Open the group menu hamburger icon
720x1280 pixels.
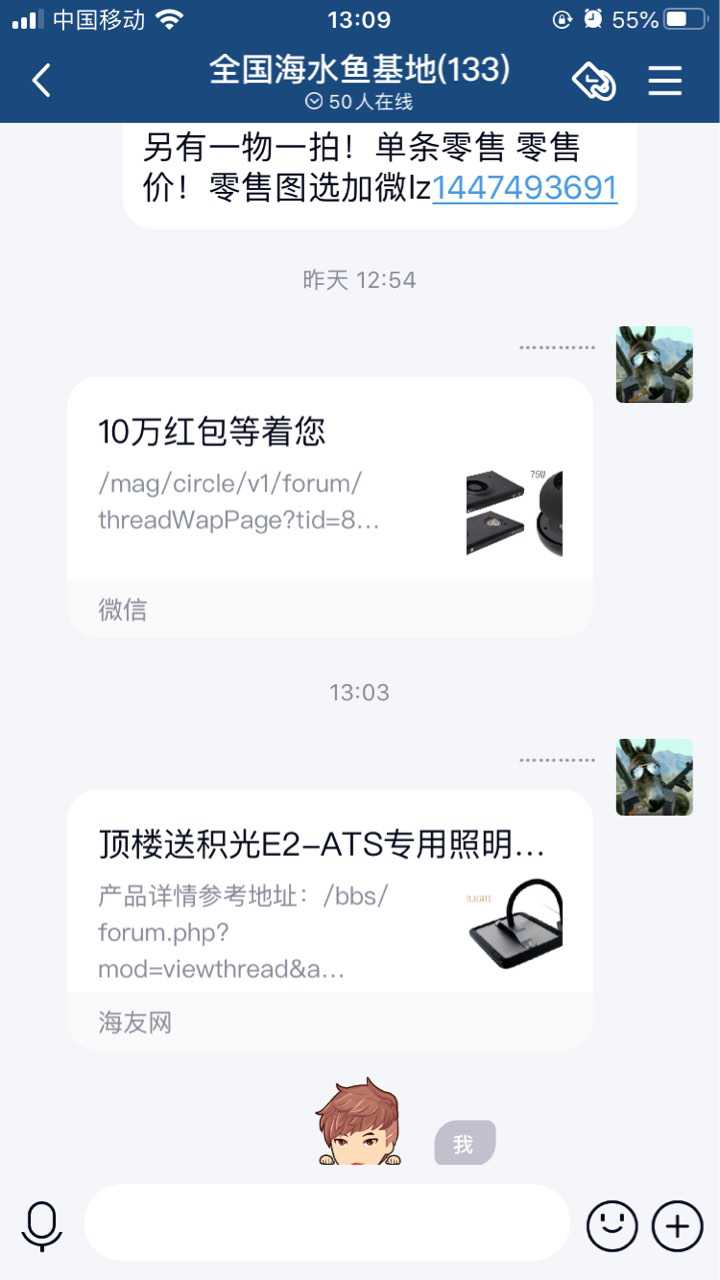665,81
